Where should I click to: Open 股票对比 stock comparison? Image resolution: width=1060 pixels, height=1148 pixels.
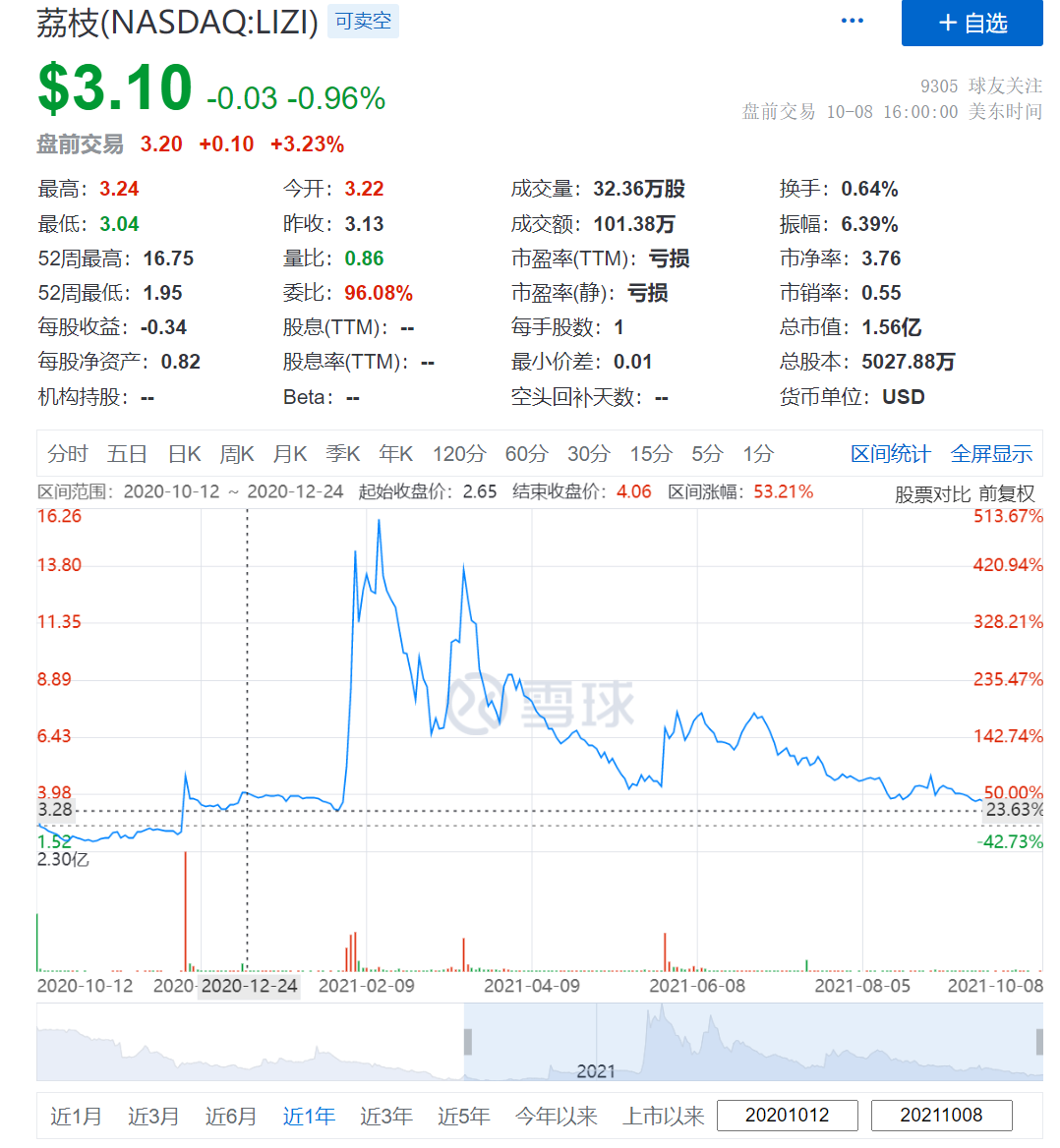932,494
